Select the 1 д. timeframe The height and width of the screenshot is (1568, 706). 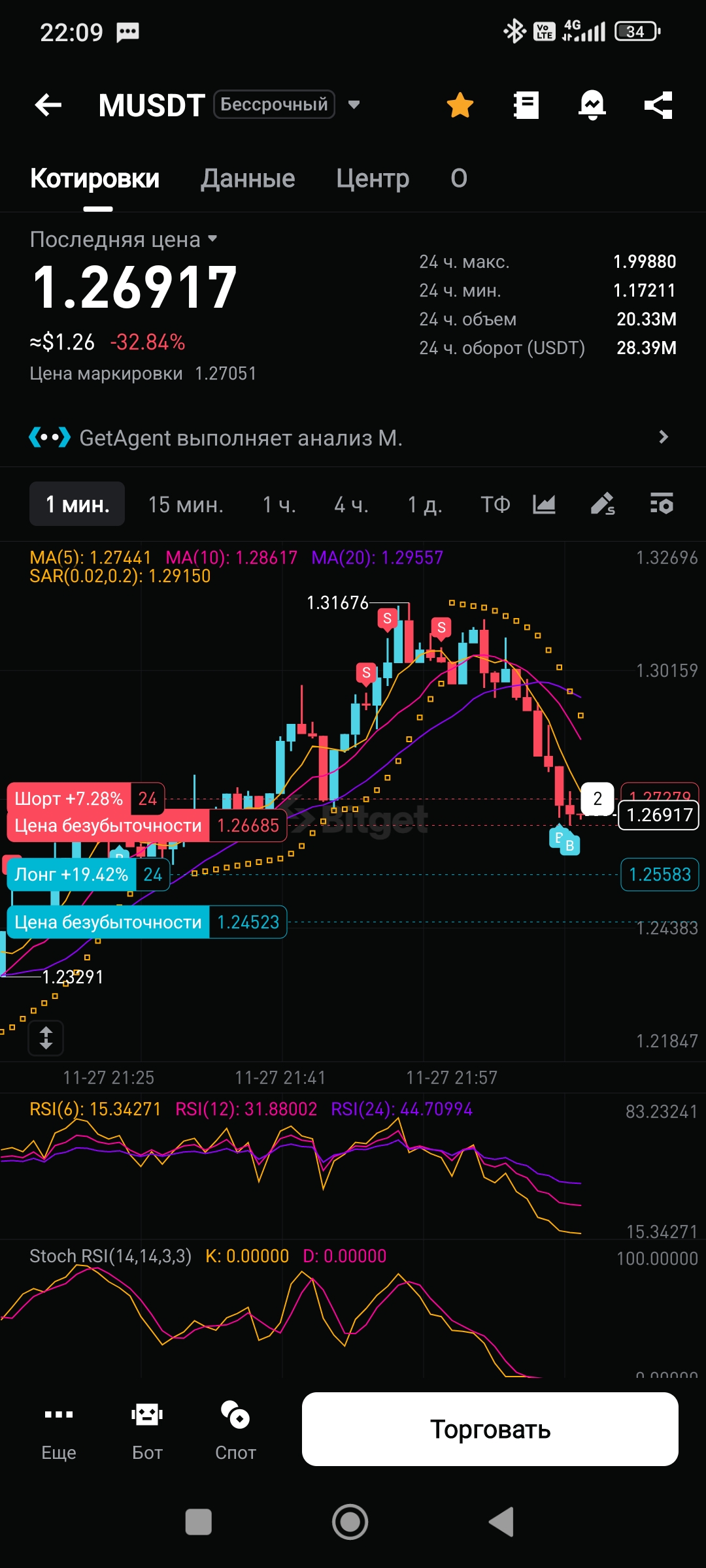pos(425,504)
